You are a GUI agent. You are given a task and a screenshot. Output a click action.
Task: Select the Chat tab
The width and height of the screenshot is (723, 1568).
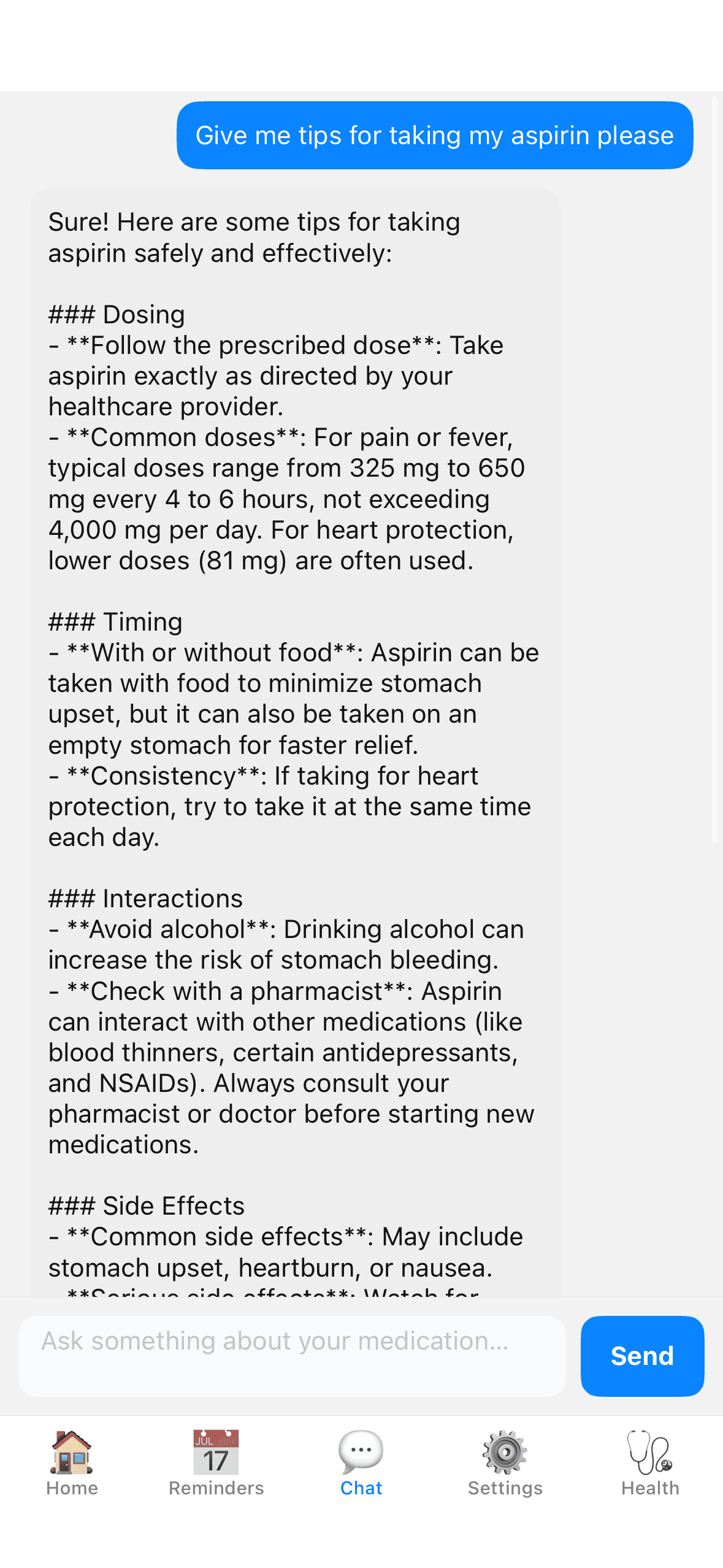pos(361,1462)
